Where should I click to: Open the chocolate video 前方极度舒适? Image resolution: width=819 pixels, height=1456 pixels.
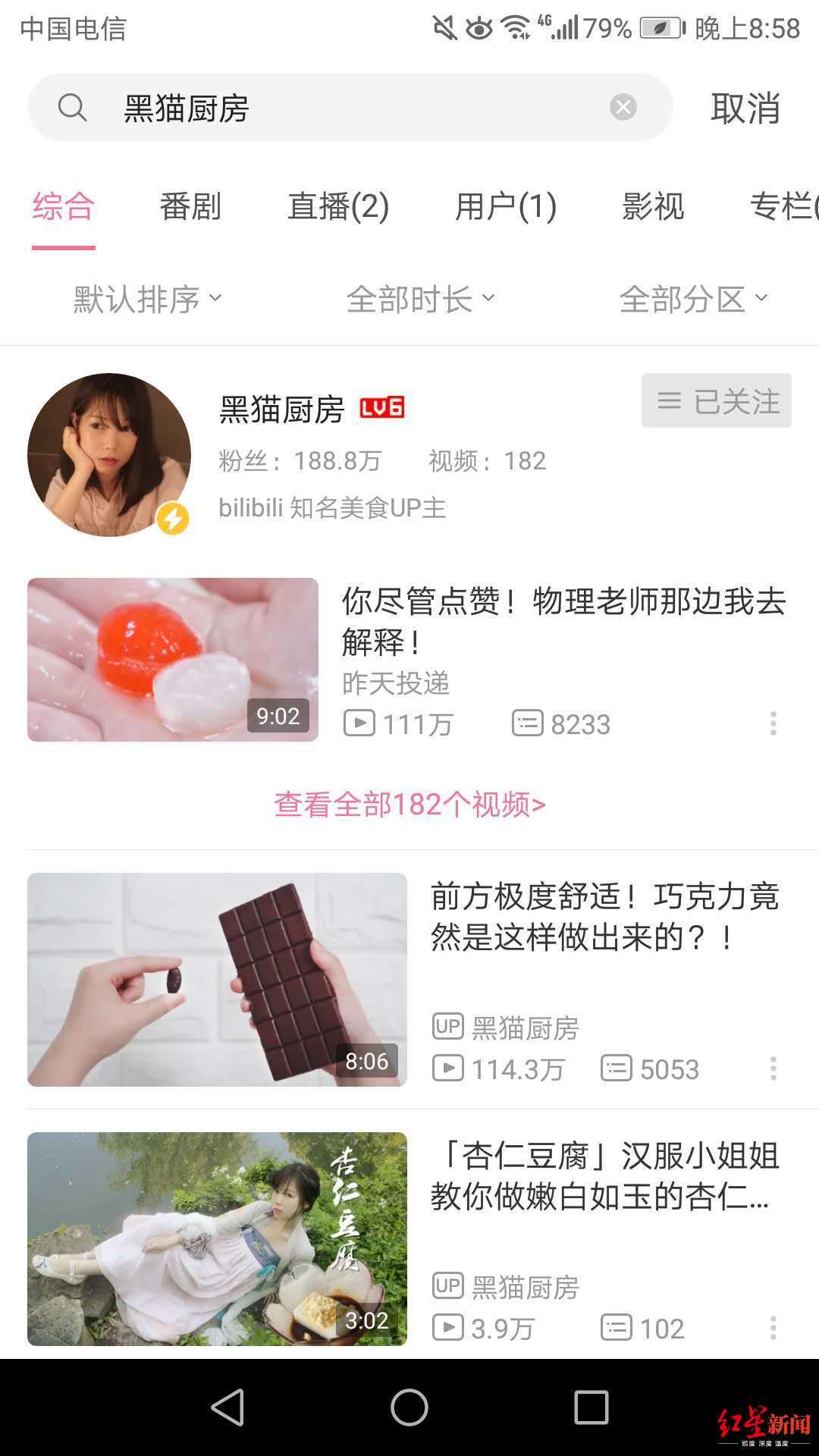tap(604, 918)
